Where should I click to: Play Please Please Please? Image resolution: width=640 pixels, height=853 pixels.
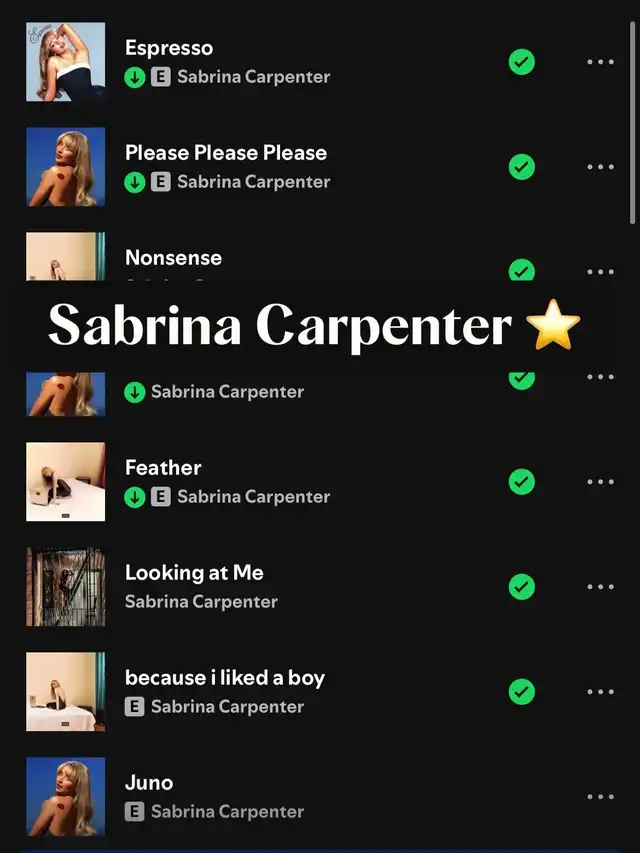tap(225, 153)
